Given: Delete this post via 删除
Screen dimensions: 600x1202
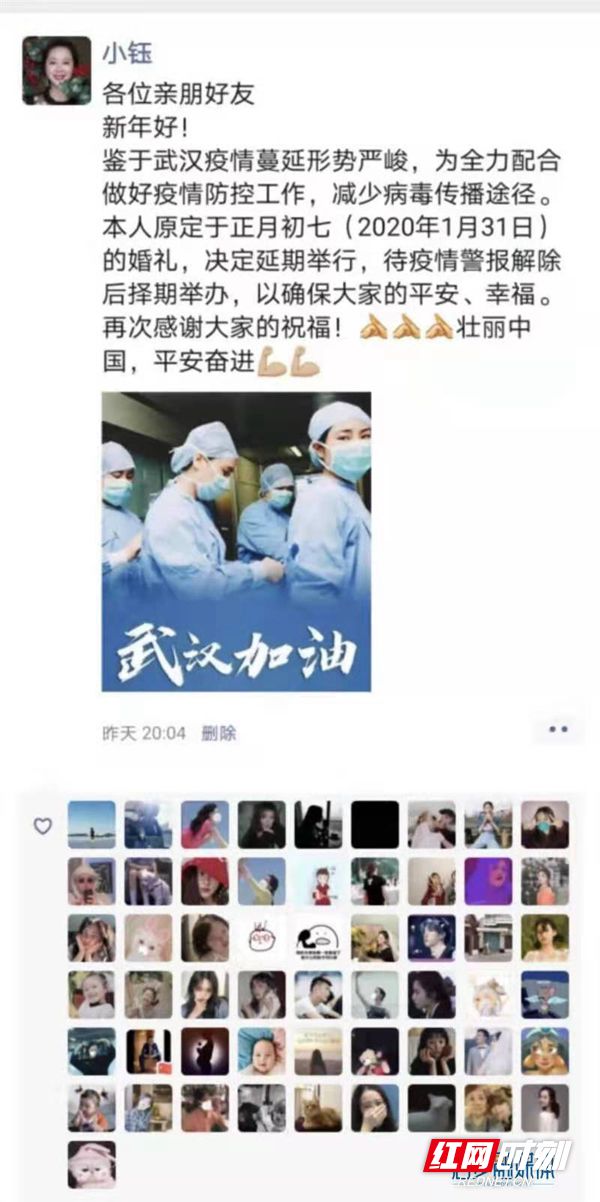Looking at the screenshot, I should tap(219, 733).
